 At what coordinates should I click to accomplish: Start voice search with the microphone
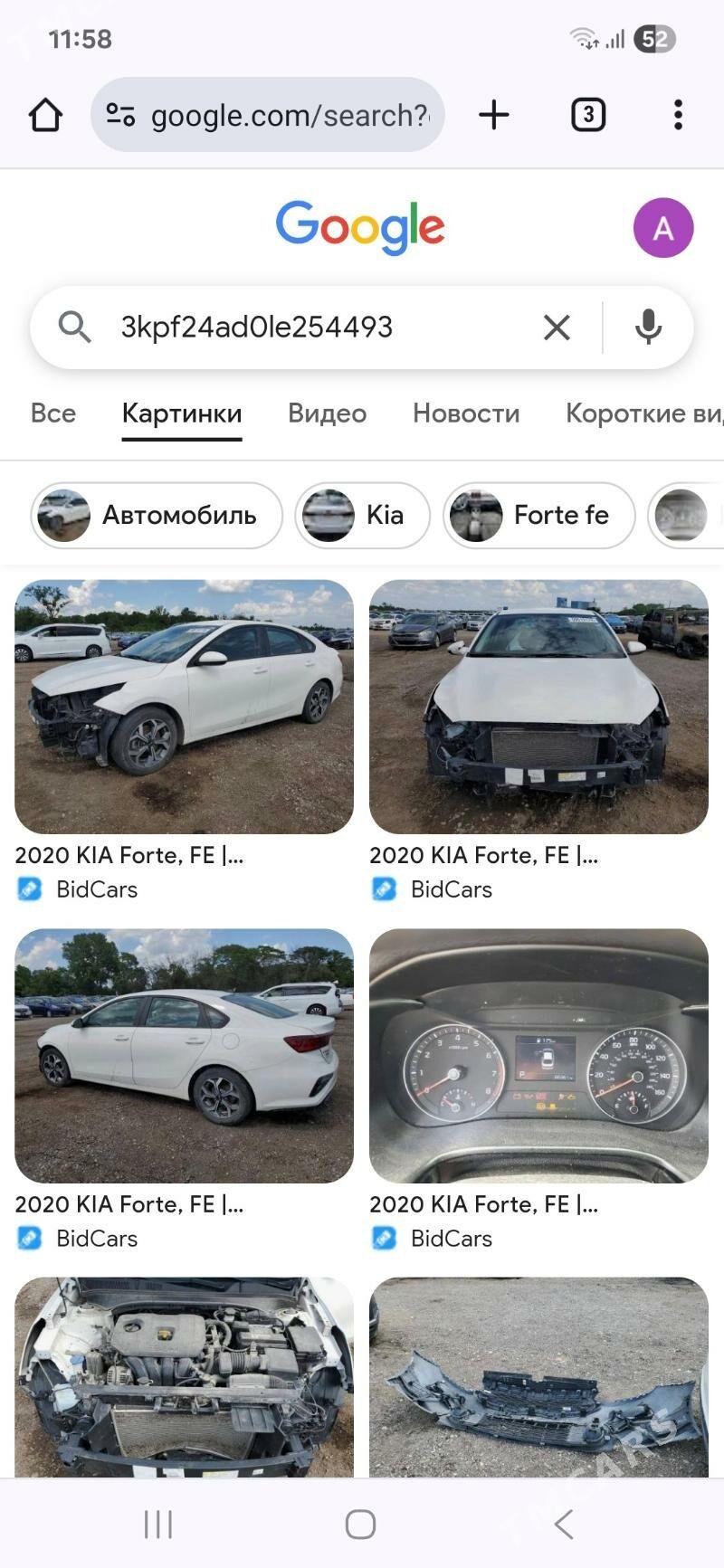(648, 327)
